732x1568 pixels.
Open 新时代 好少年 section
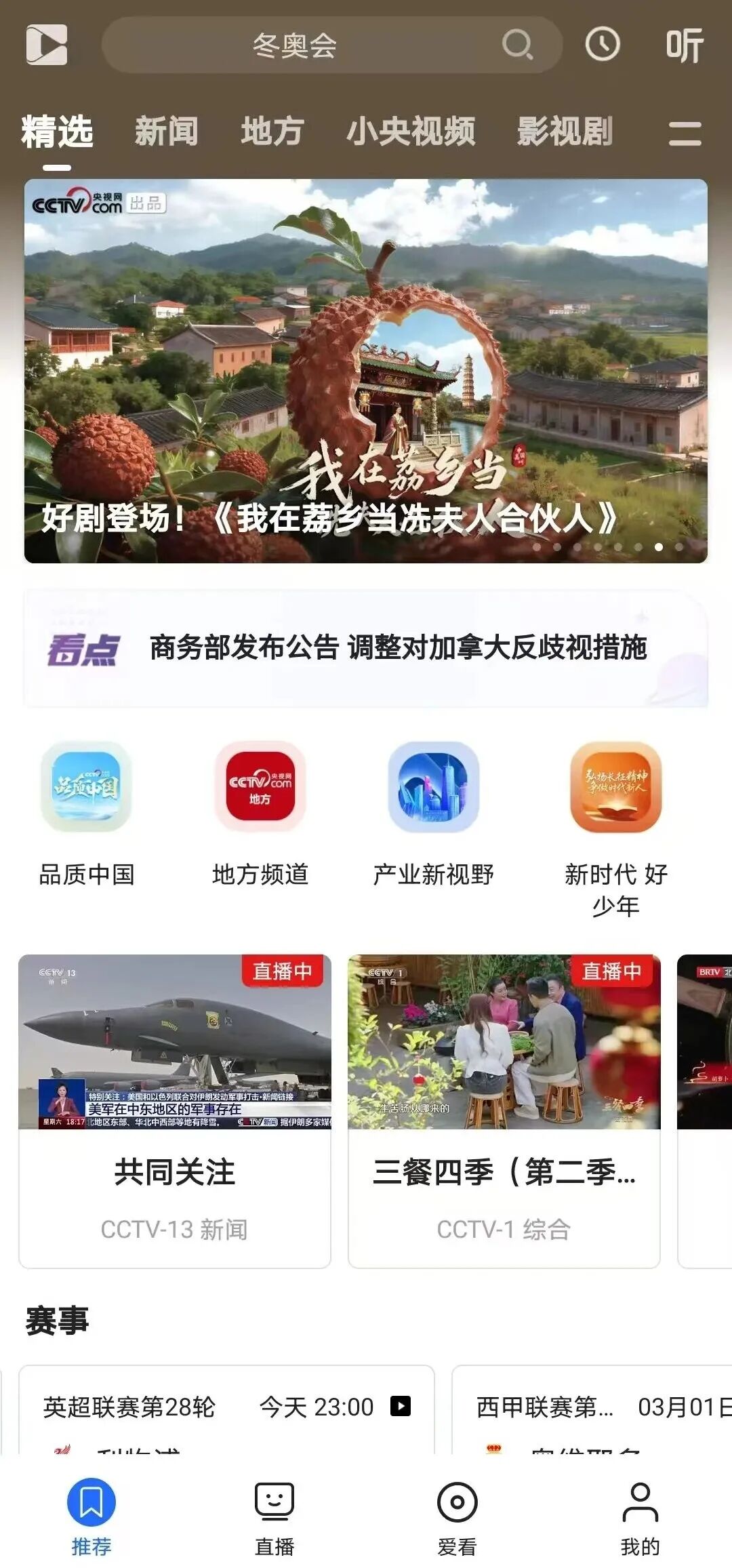[x=615, y=827]
